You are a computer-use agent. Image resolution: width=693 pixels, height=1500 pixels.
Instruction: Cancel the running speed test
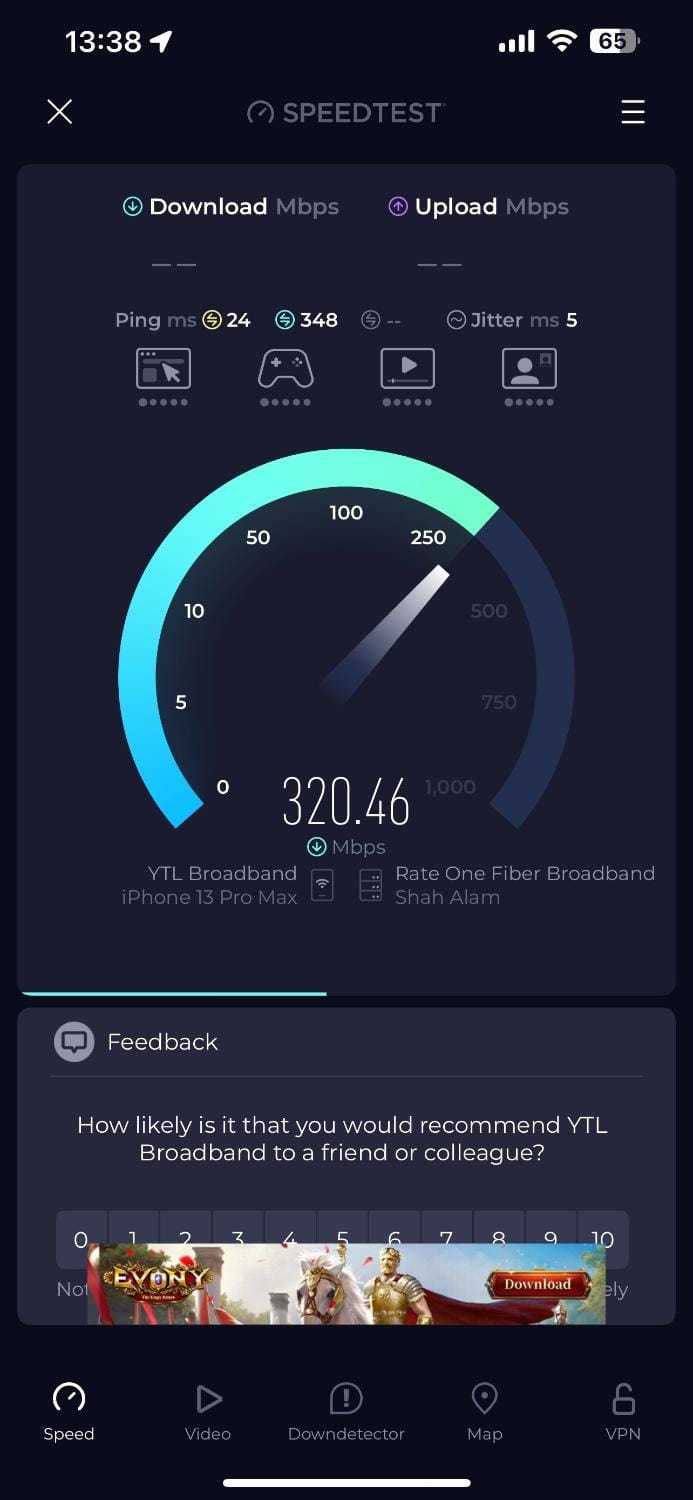click(60, 112)
